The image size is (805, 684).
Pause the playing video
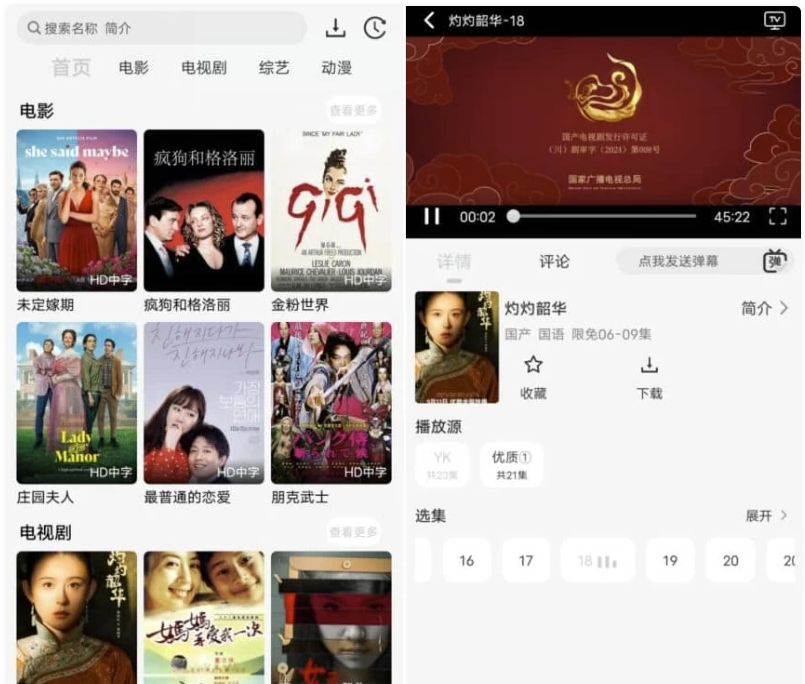click(432, 216)
